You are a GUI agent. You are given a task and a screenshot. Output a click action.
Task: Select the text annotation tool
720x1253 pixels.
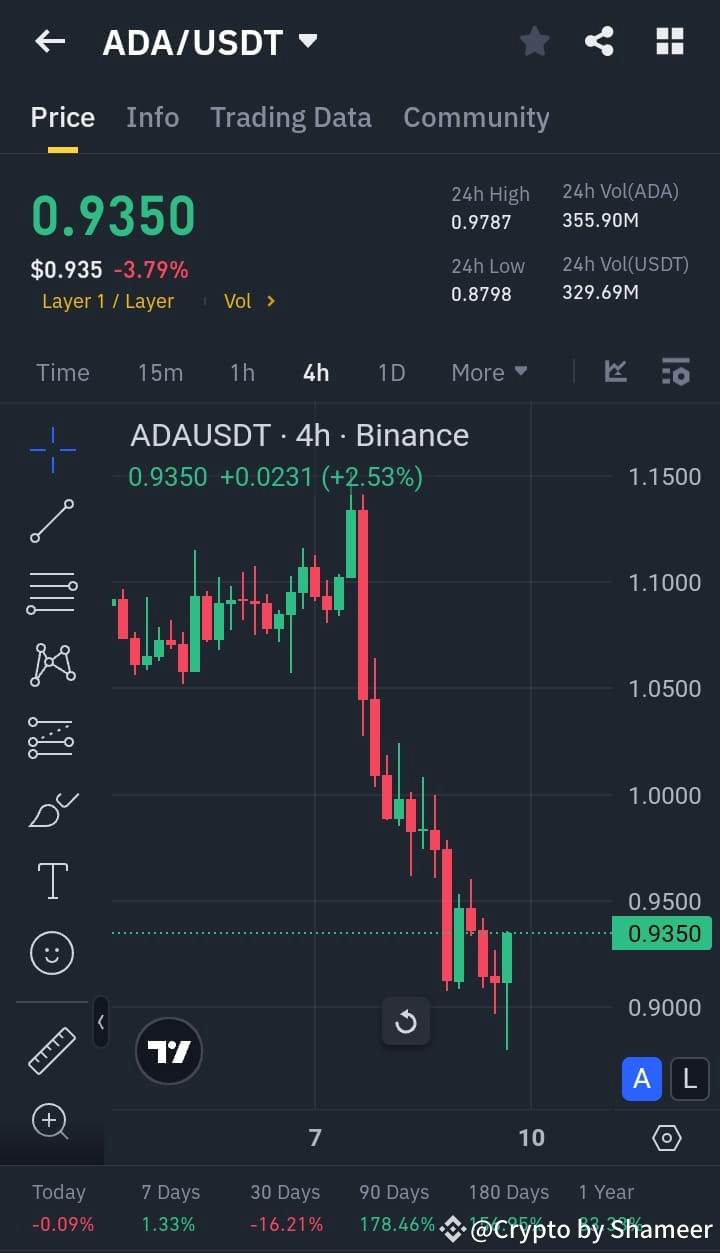coord(52,880)
